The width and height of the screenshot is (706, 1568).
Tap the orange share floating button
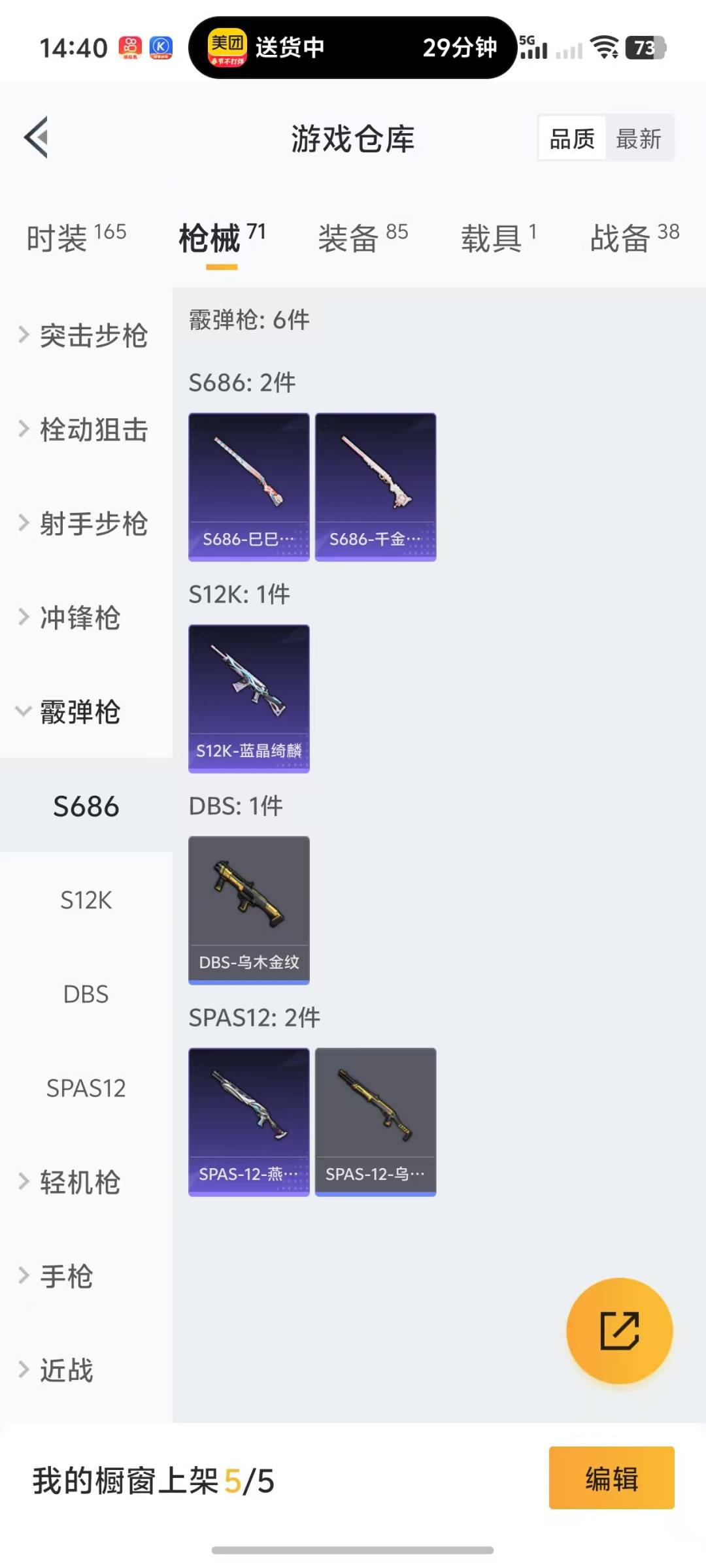click(619, 1330)
